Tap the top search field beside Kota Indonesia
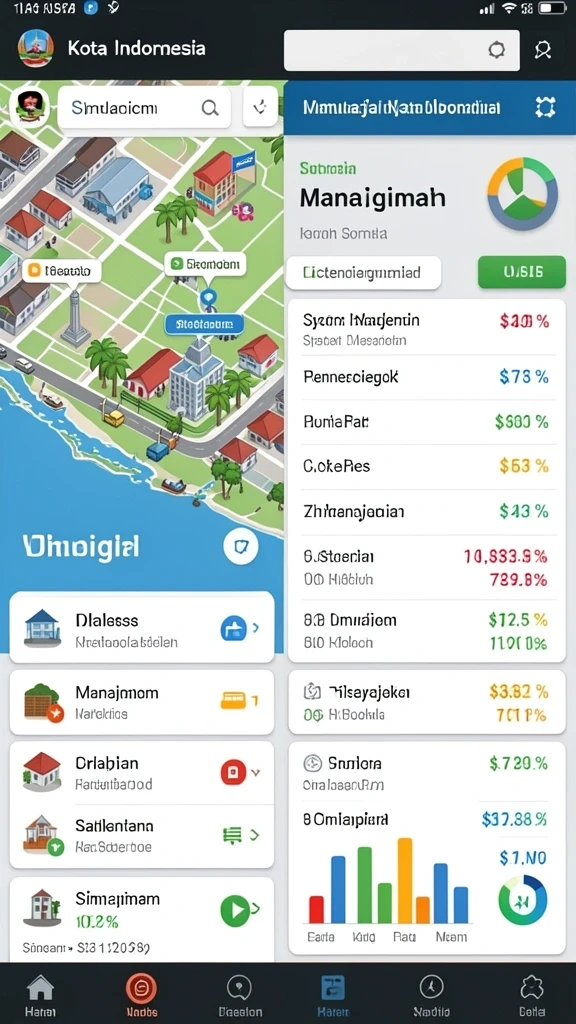This screenshot has height=1024, width=576. pos(402,50)
